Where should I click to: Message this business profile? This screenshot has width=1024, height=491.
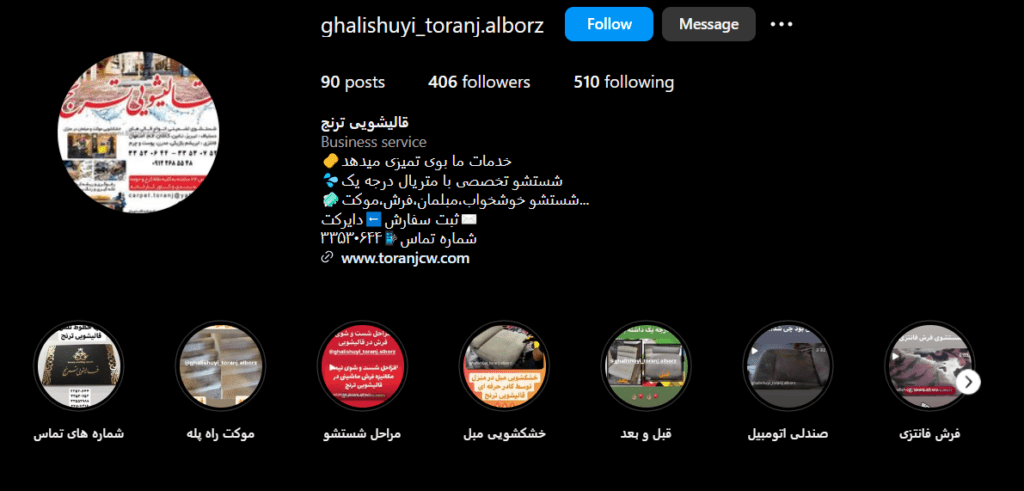coord(708,24)
